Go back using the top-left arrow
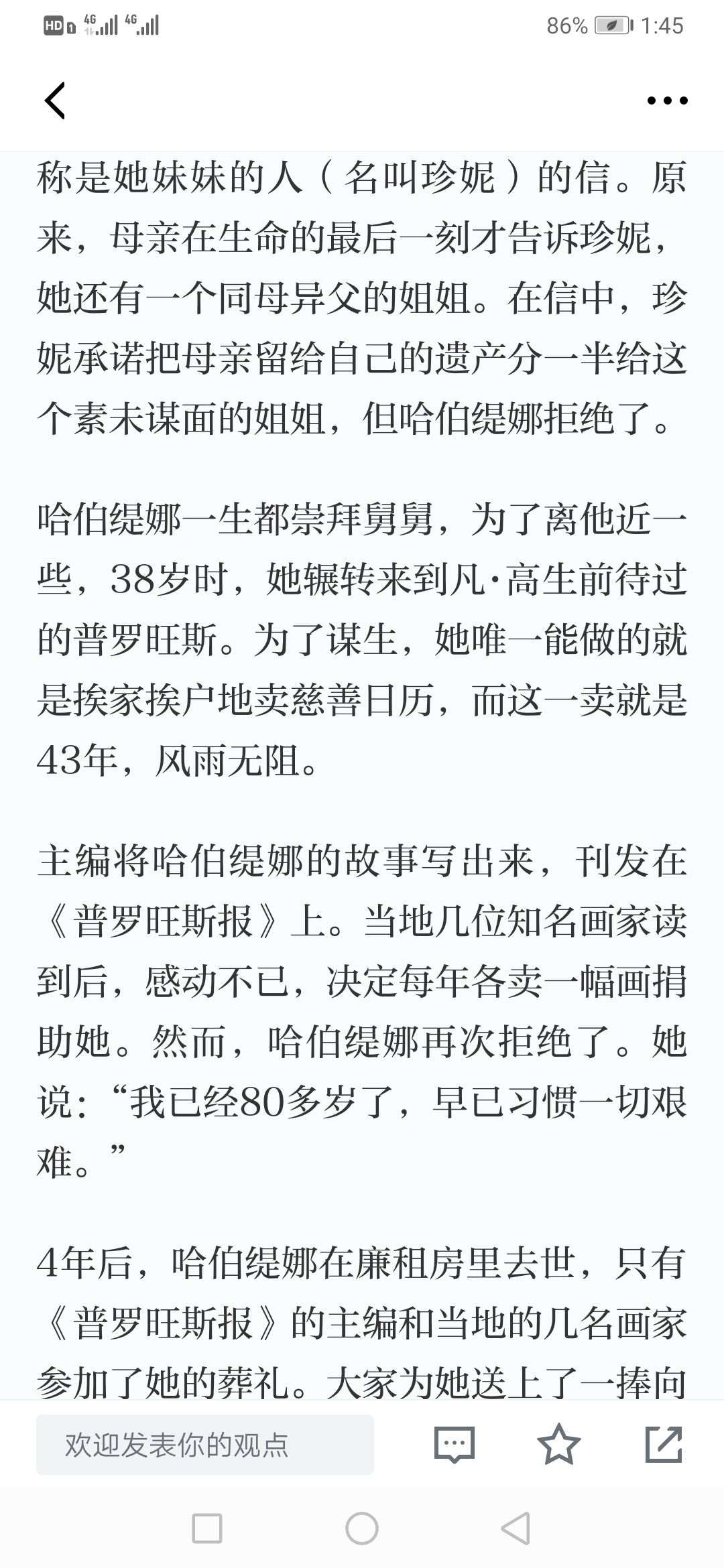Viewport: 724px width, 1568px height. 55,101
